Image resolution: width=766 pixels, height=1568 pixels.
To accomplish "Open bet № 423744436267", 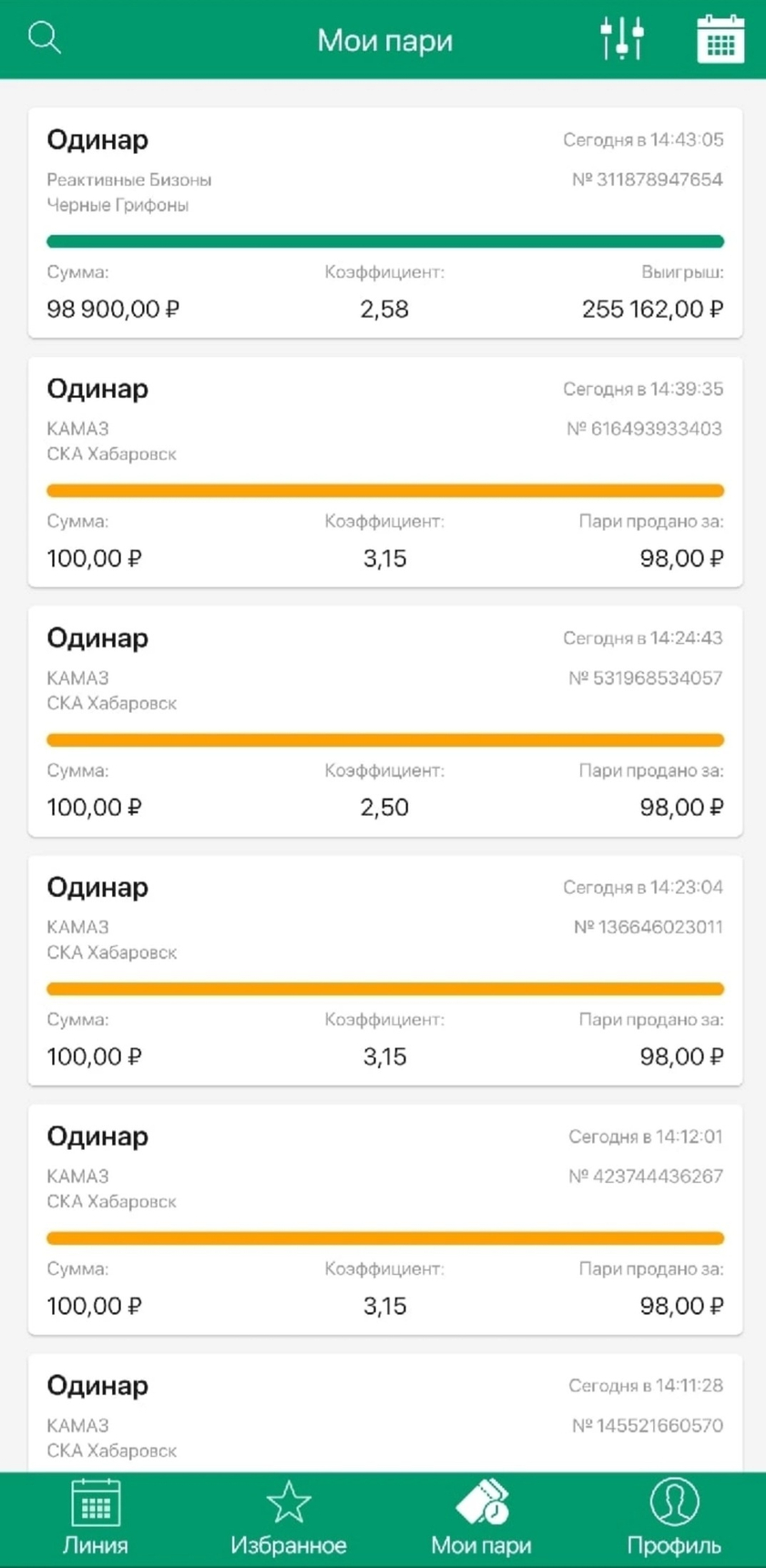I will (x=385, y=1219).
